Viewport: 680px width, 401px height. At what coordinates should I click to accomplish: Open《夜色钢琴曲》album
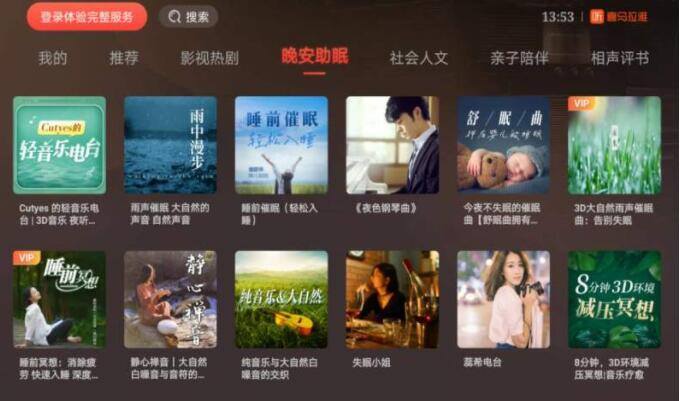point(392,145)
